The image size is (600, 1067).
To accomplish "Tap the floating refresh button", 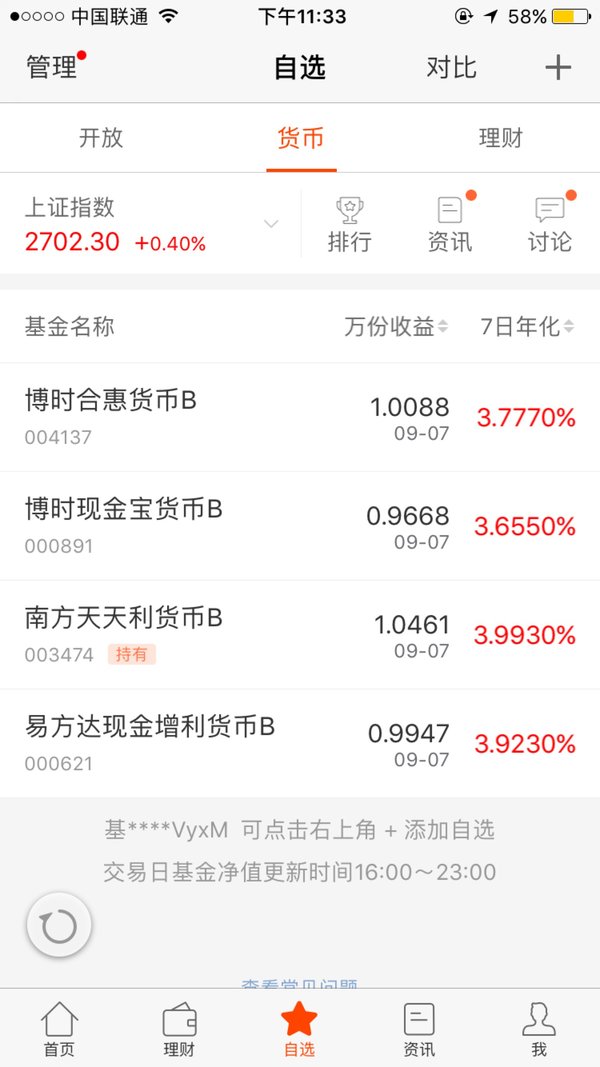I will (x=59, y=925).
